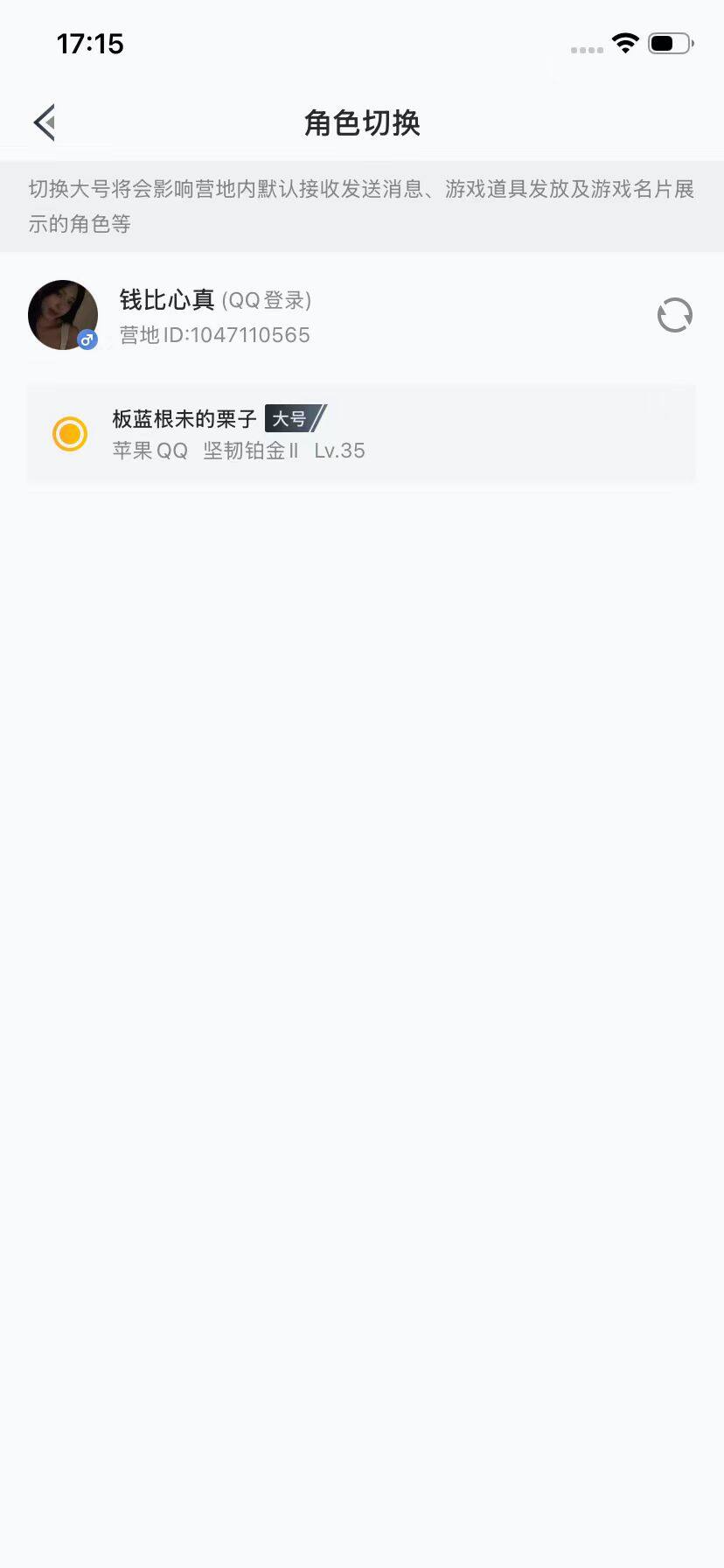
Task: Toggle the orange selection circle for the main role
Action: point(70,433)
